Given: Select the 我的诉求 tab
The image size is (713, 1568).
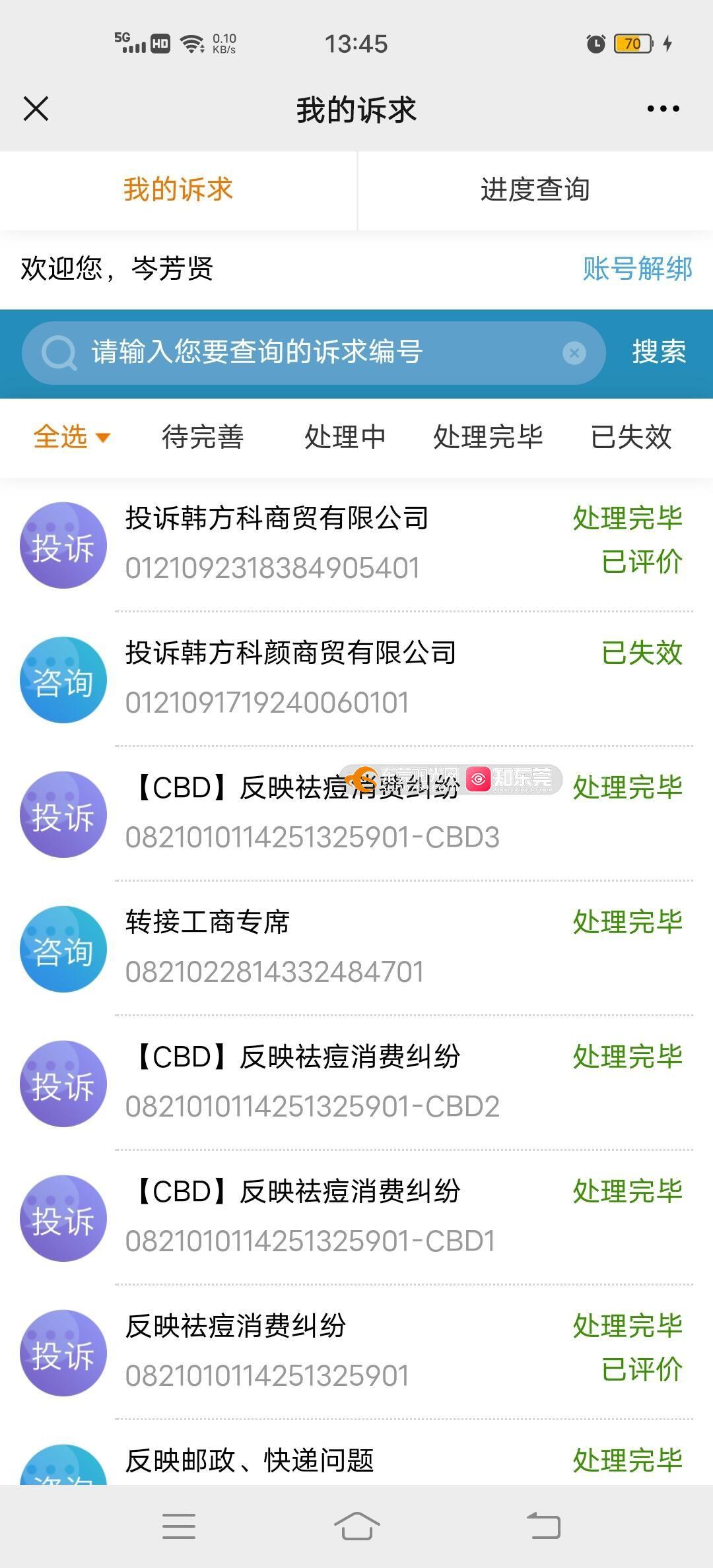Looking at the screenshot, I should (x=178, y=190).
